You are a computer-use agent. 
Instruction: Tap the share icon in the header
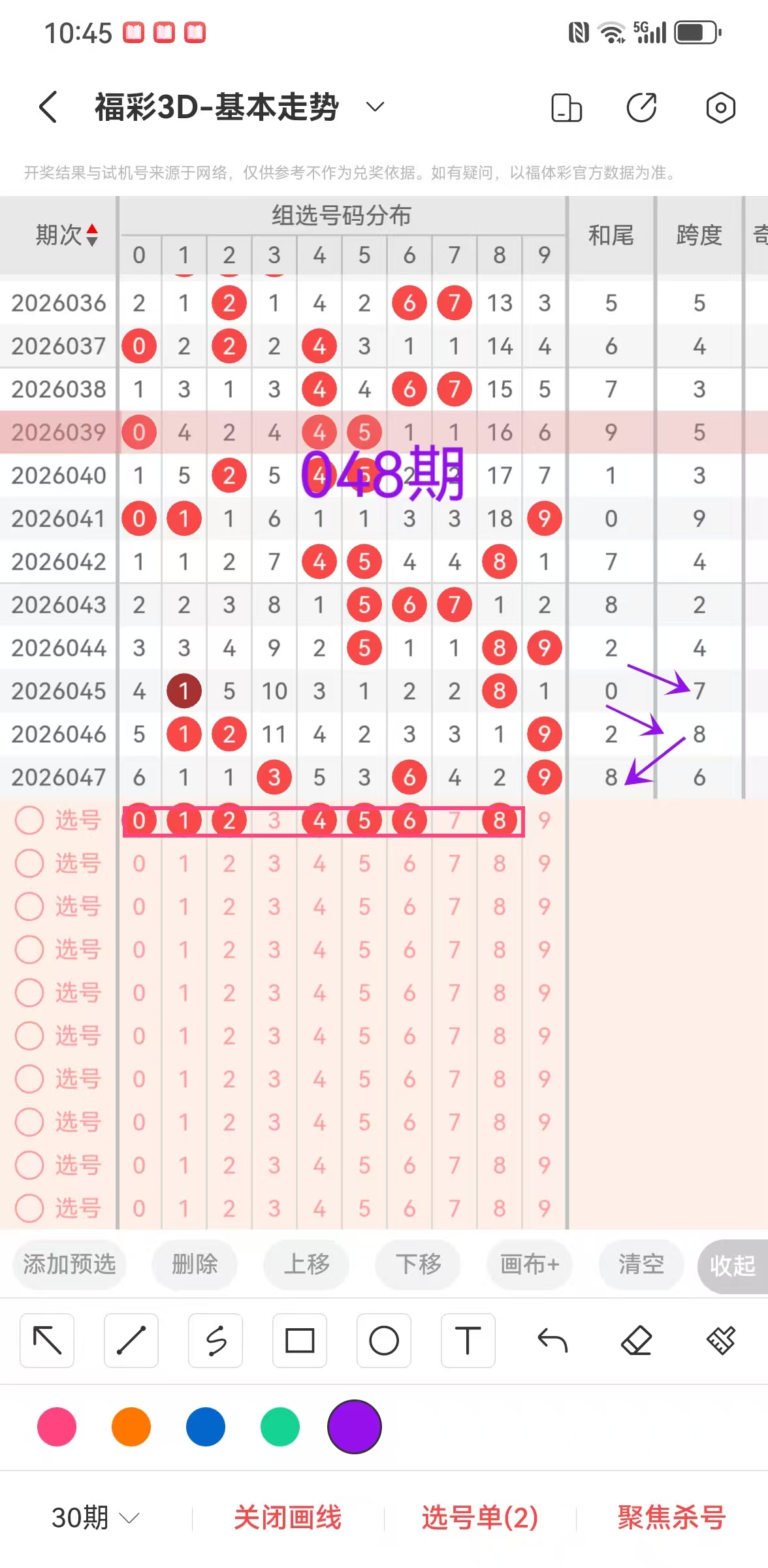pos(641,108)
